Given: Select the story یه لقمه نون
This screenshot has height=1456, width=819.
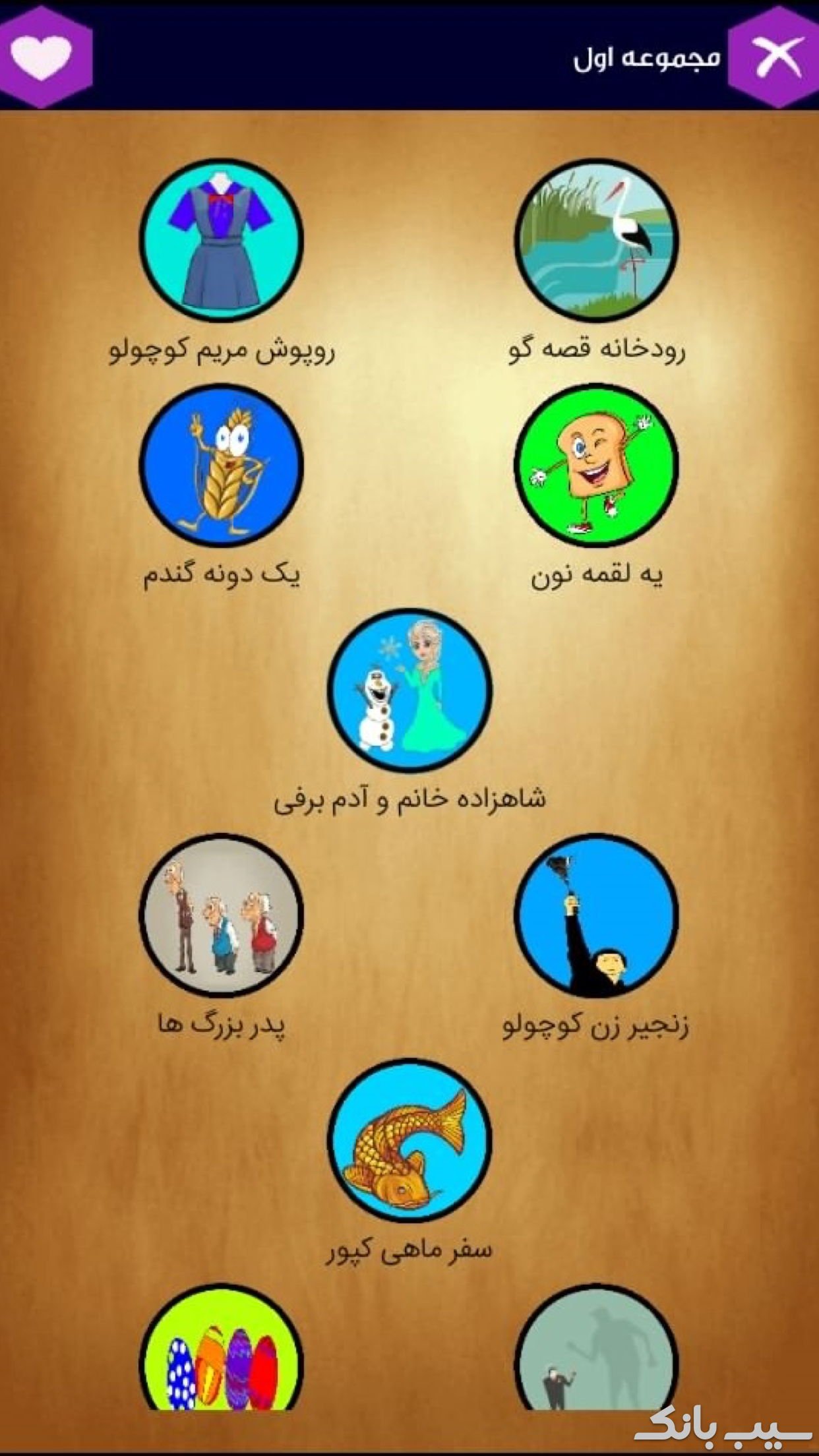Looking at the screenshot, I should 596,465.
